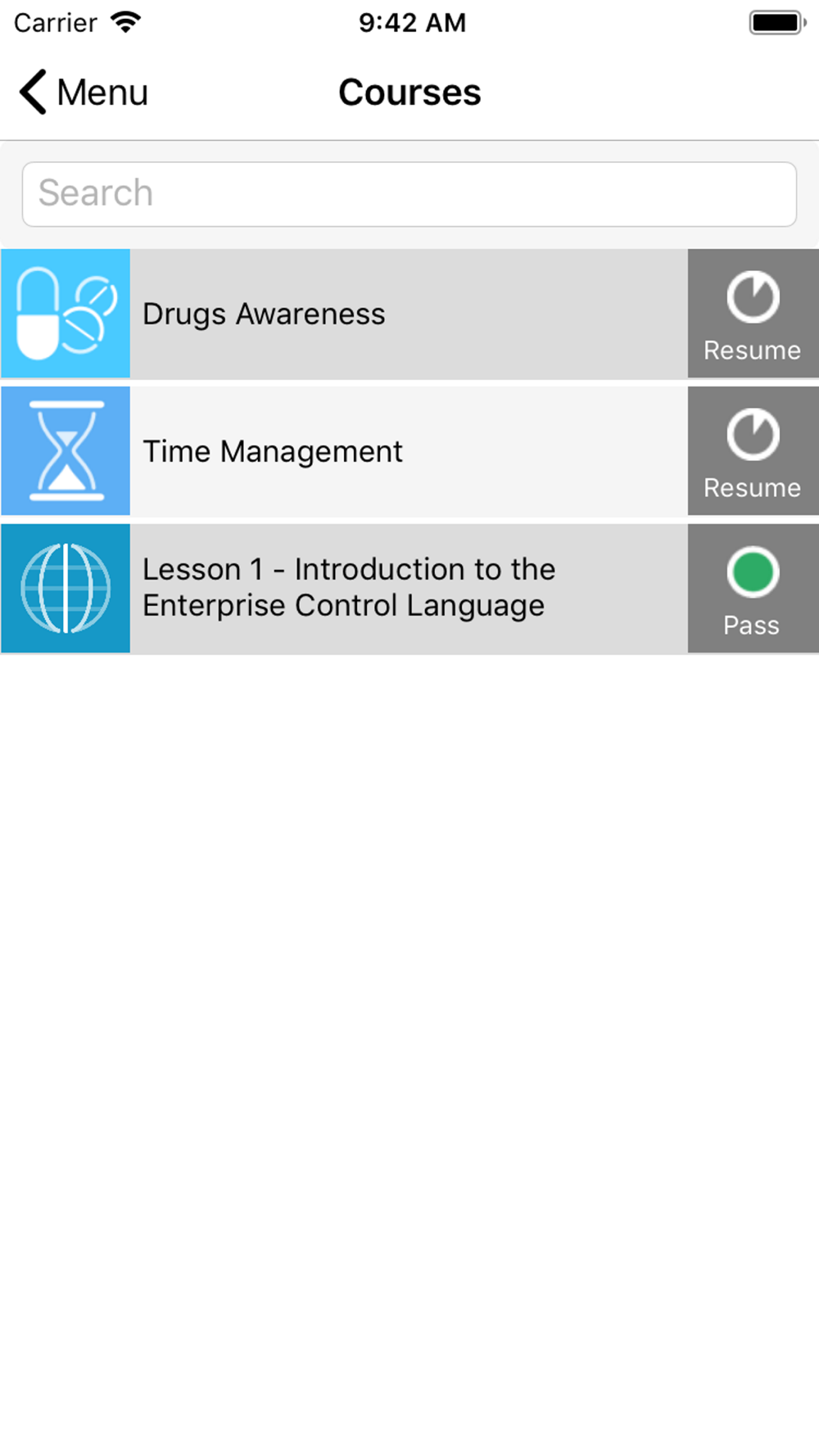Open Lesson 1 Enterprise Control Language
Viewport: 819px width, 1456px height.
pos(344,589)
